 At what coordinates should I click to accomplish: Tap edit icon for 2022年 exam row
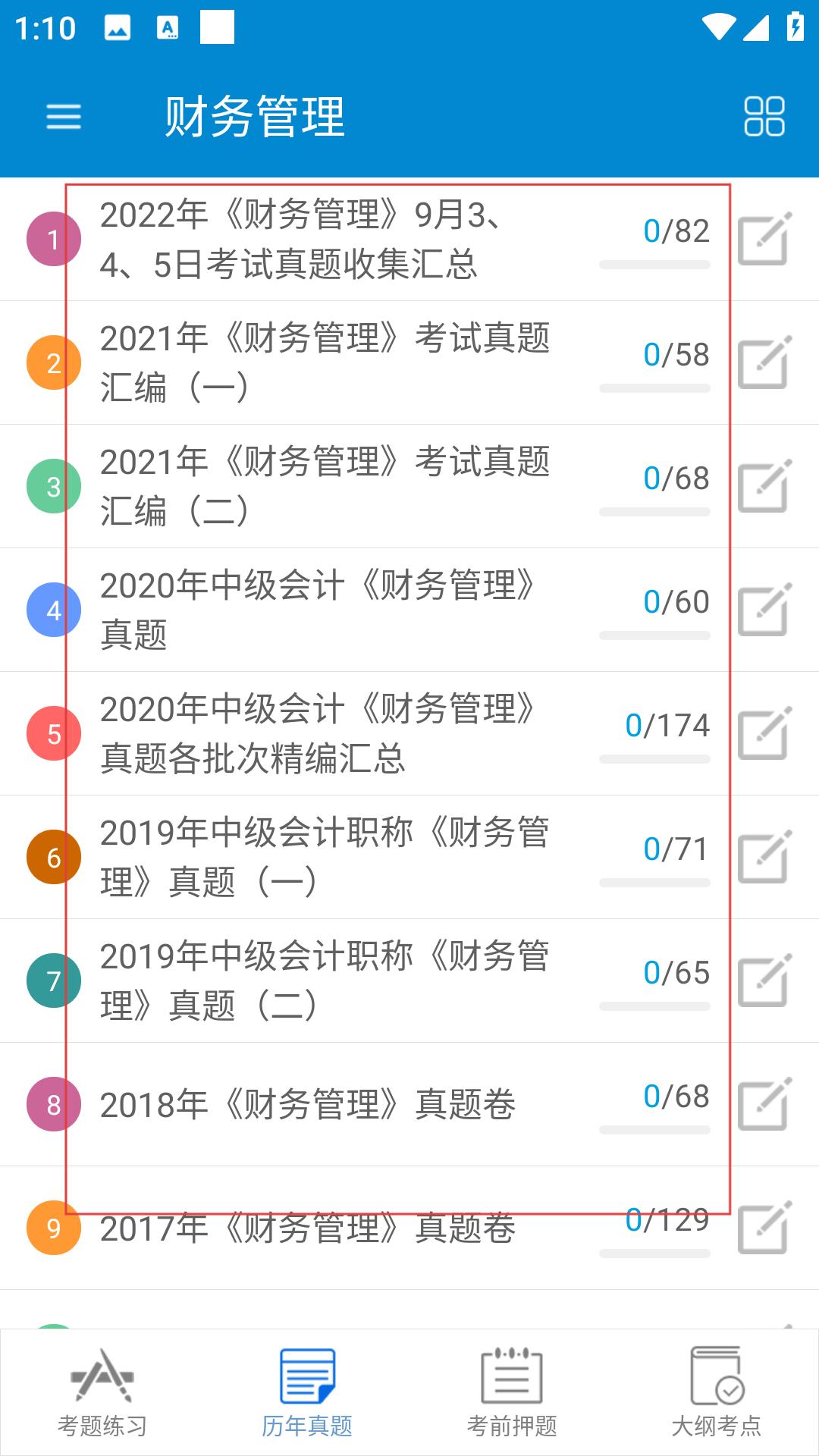[x=764, y=239]
